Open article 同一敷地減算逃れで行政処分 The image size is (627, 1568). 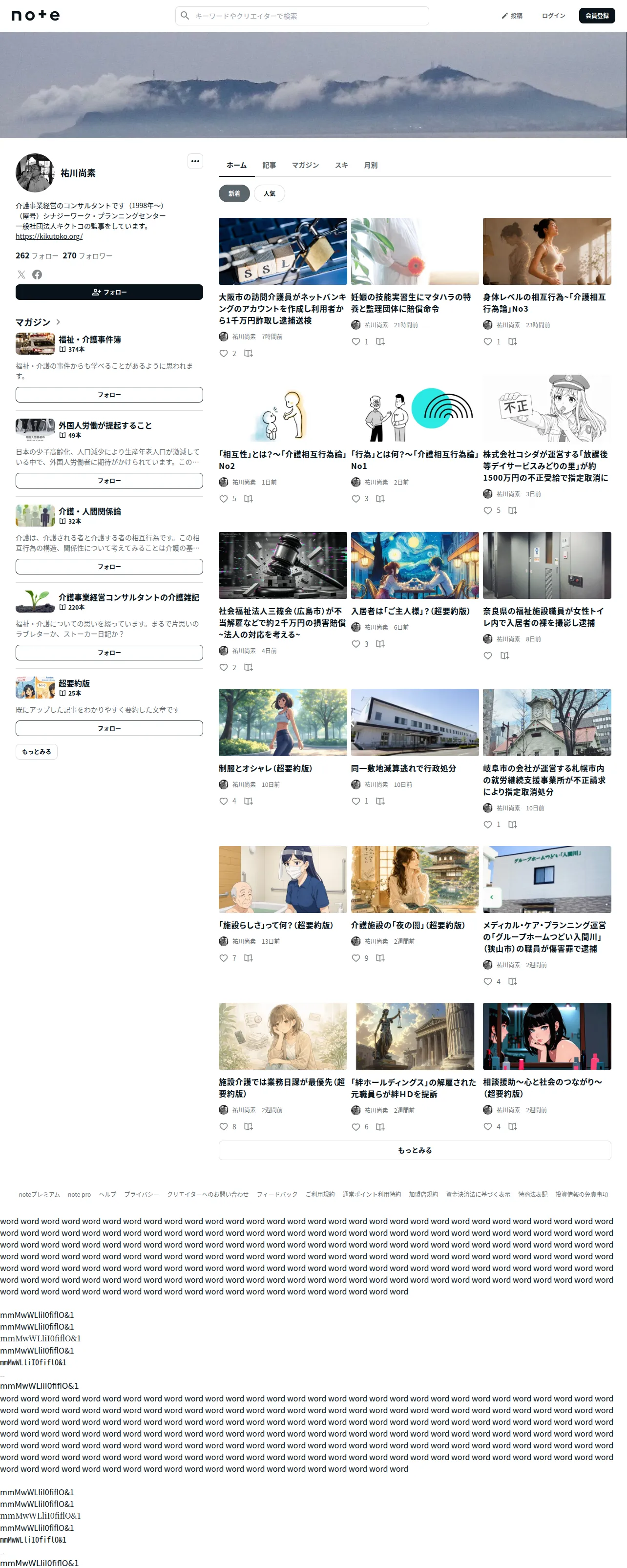click(403, 769)
